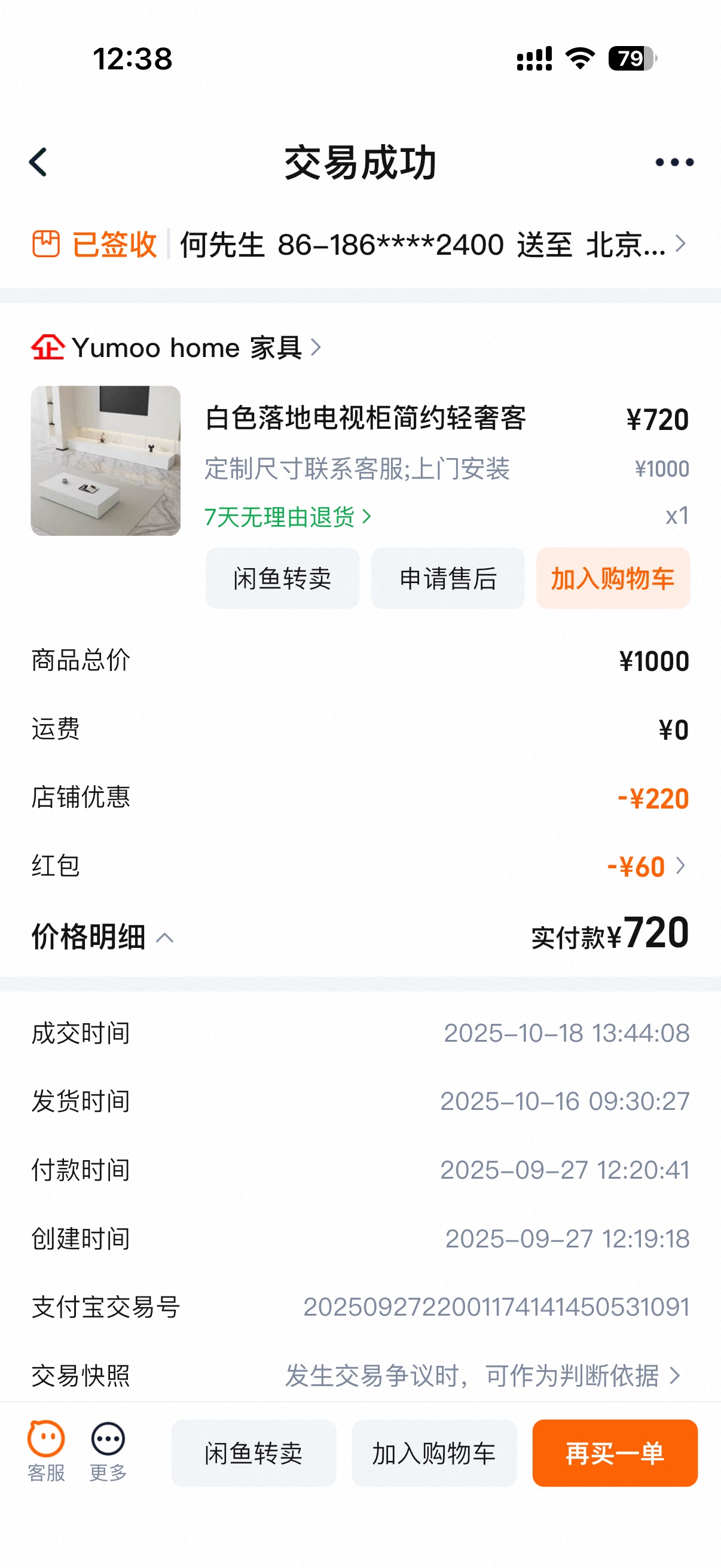This screenshot has height=1568, width=721.
Task: Contact 客服 customer service
Action: [46, 1452]
